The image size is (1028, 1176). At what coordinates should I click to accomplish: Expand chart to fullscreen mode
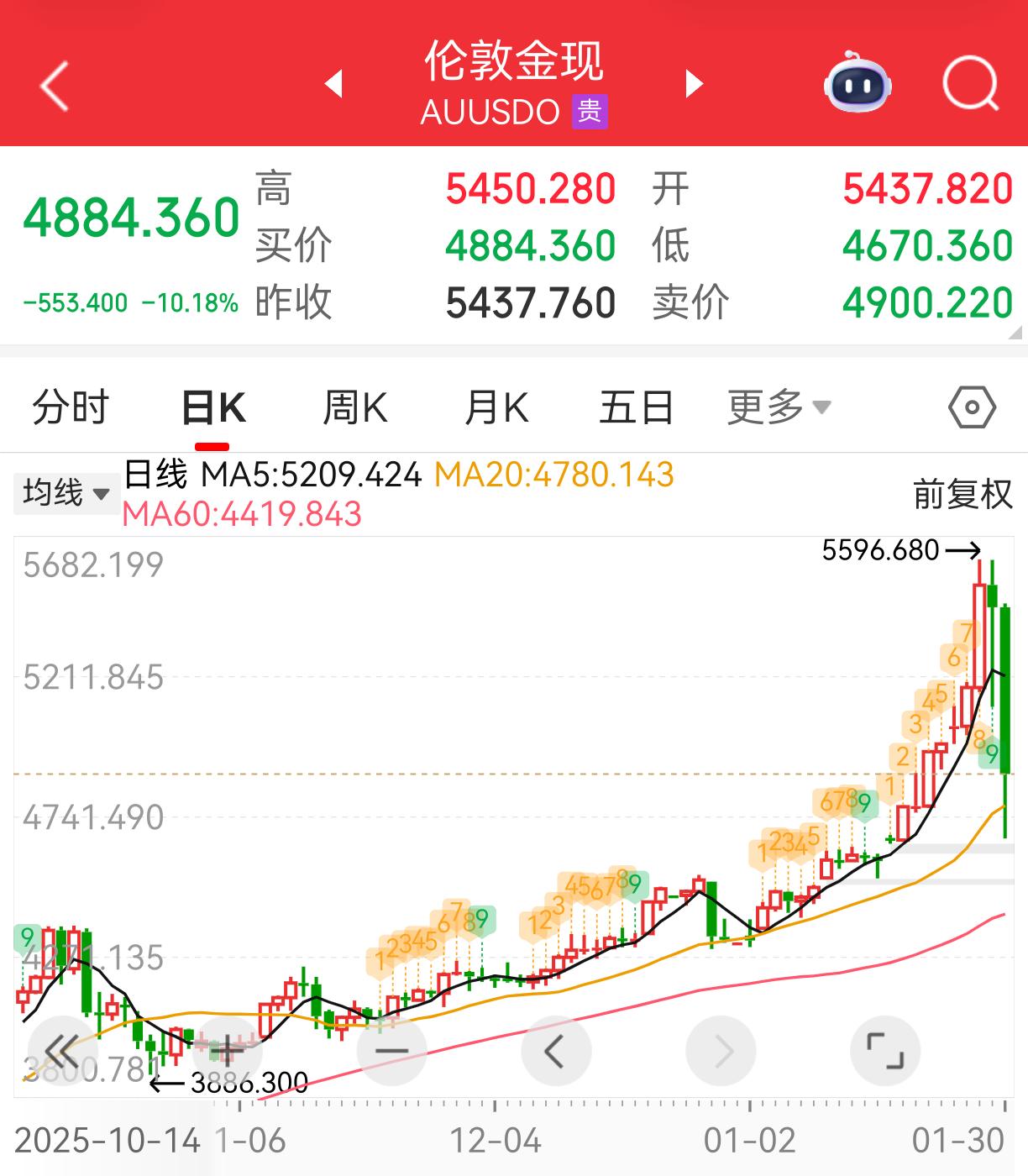point(884,1051)
